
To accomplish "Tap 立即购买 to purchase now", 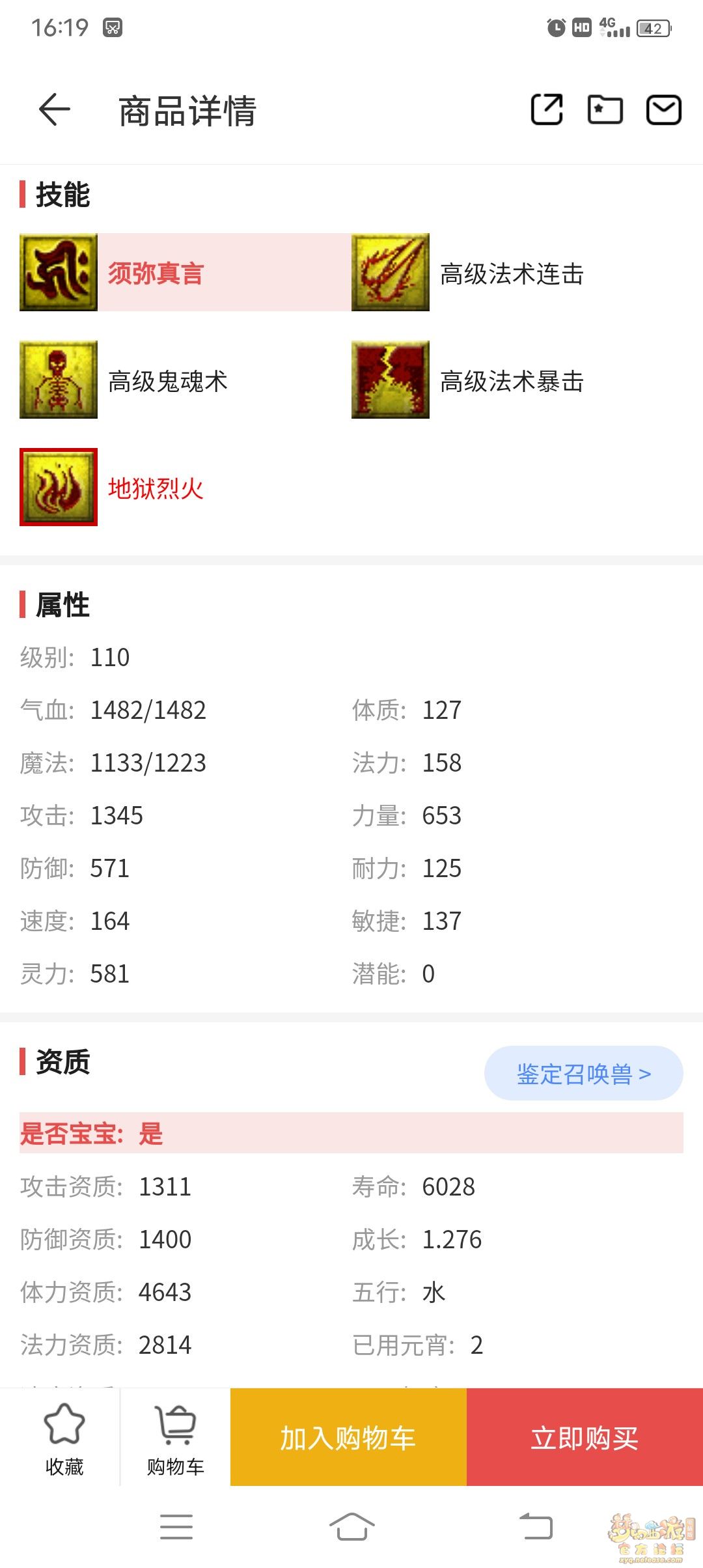I will coord(585,1438).
